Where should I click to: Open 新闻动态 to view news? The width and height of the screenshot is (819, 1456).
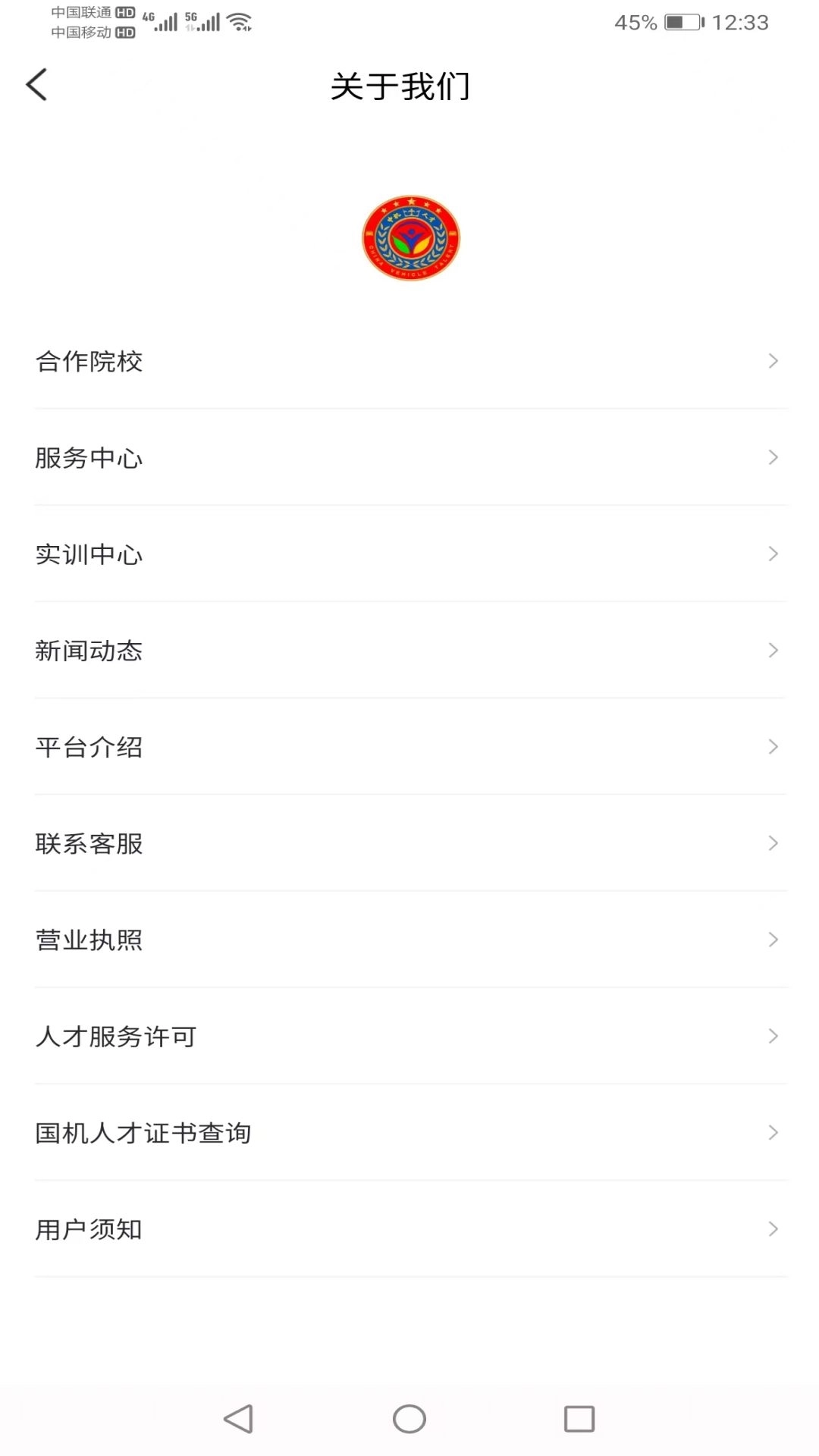tap(409, 651)
